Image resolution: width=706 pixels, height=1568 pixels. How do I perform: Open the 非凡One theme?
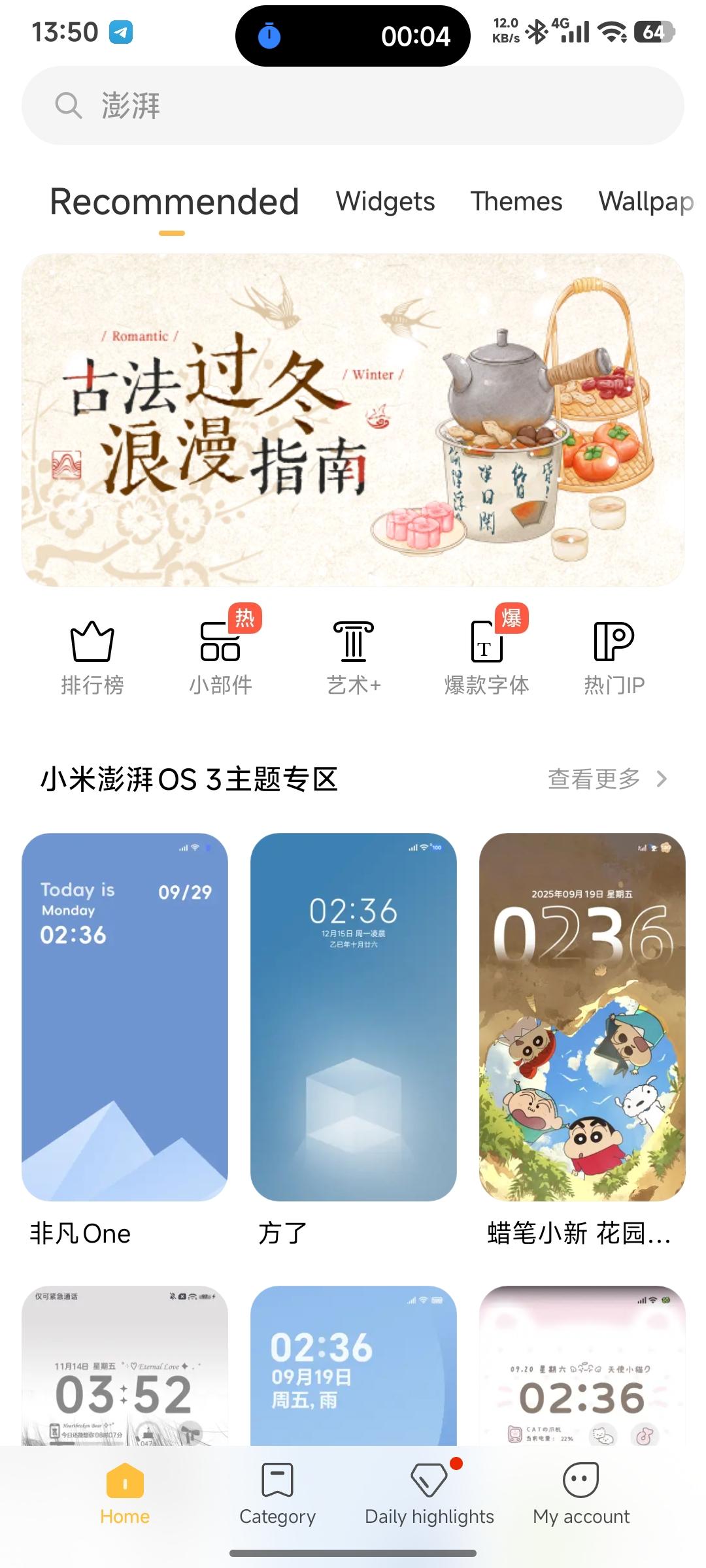pyautogui.click(x=124, y=1017)
